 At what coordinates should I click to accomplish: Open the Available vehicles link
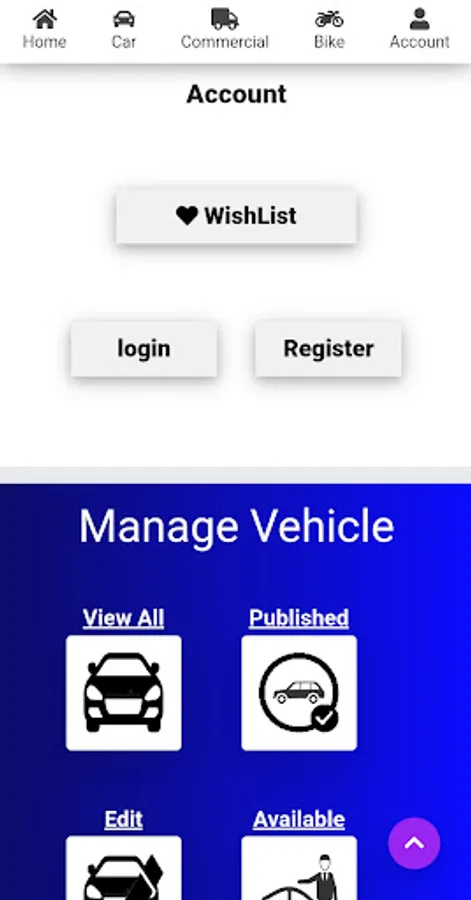tap(299, 819)
